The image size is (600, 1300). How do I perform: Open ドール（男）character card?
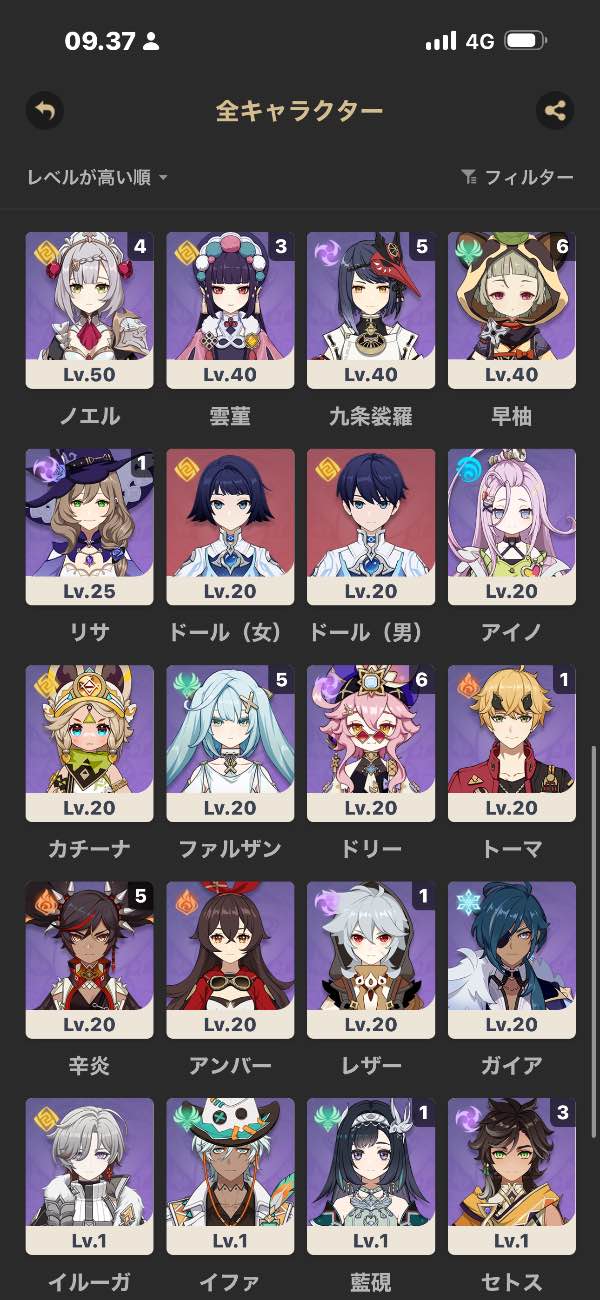371,527
